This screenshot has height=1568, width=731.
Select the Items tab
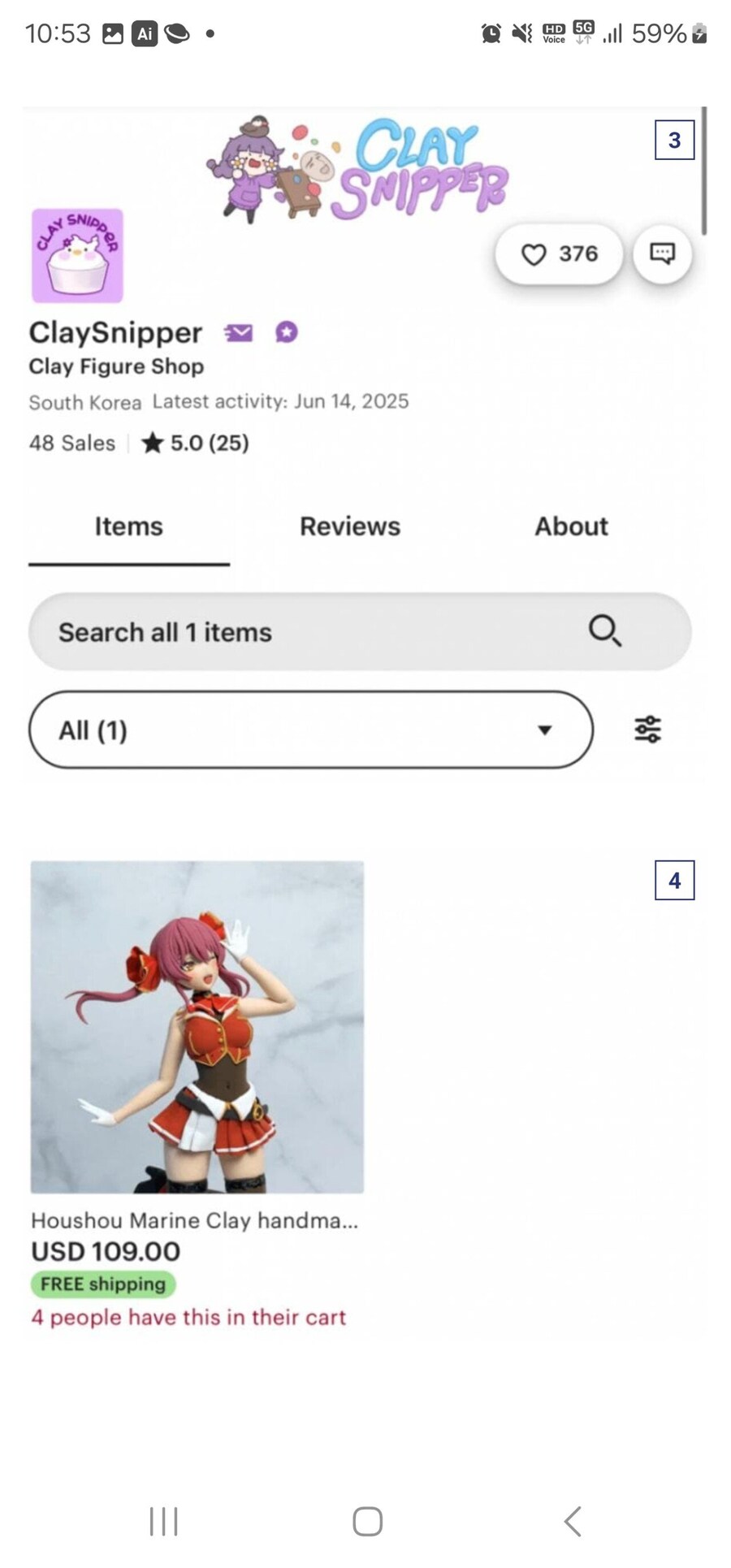pyautogui.click(x=128, y=526)
